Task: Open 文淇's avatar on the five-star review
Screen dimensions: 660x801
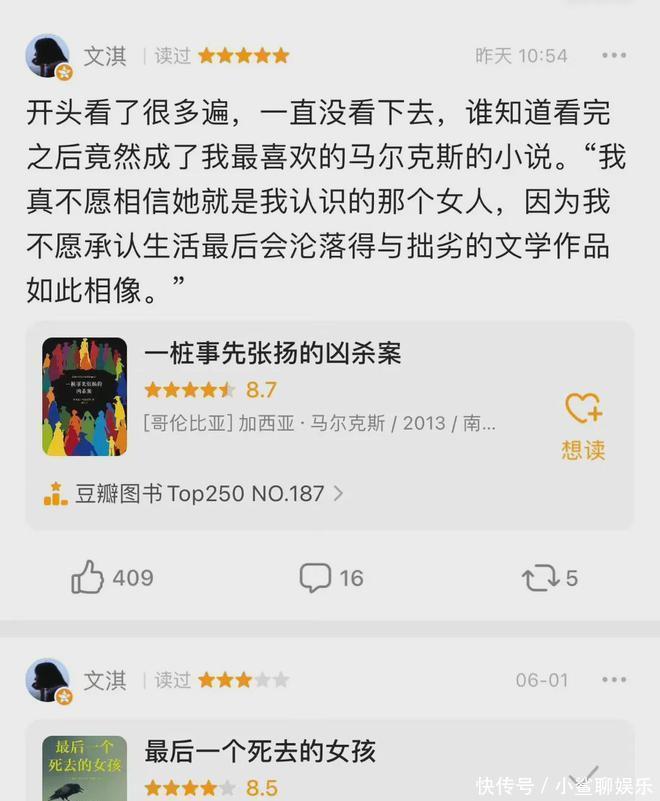Action: click(x=48, y=57)
